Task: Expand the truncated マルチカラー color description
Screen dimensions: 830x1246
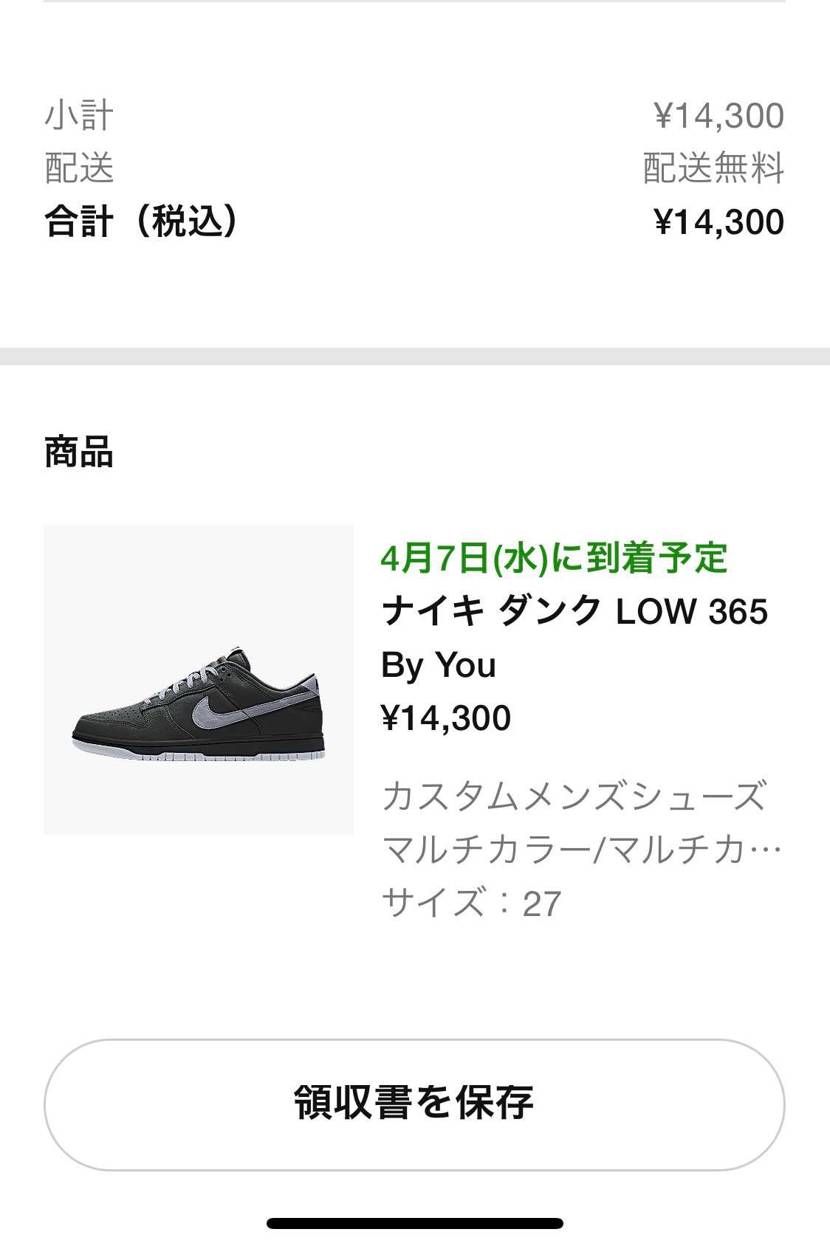Action: [x=575, y=846]
